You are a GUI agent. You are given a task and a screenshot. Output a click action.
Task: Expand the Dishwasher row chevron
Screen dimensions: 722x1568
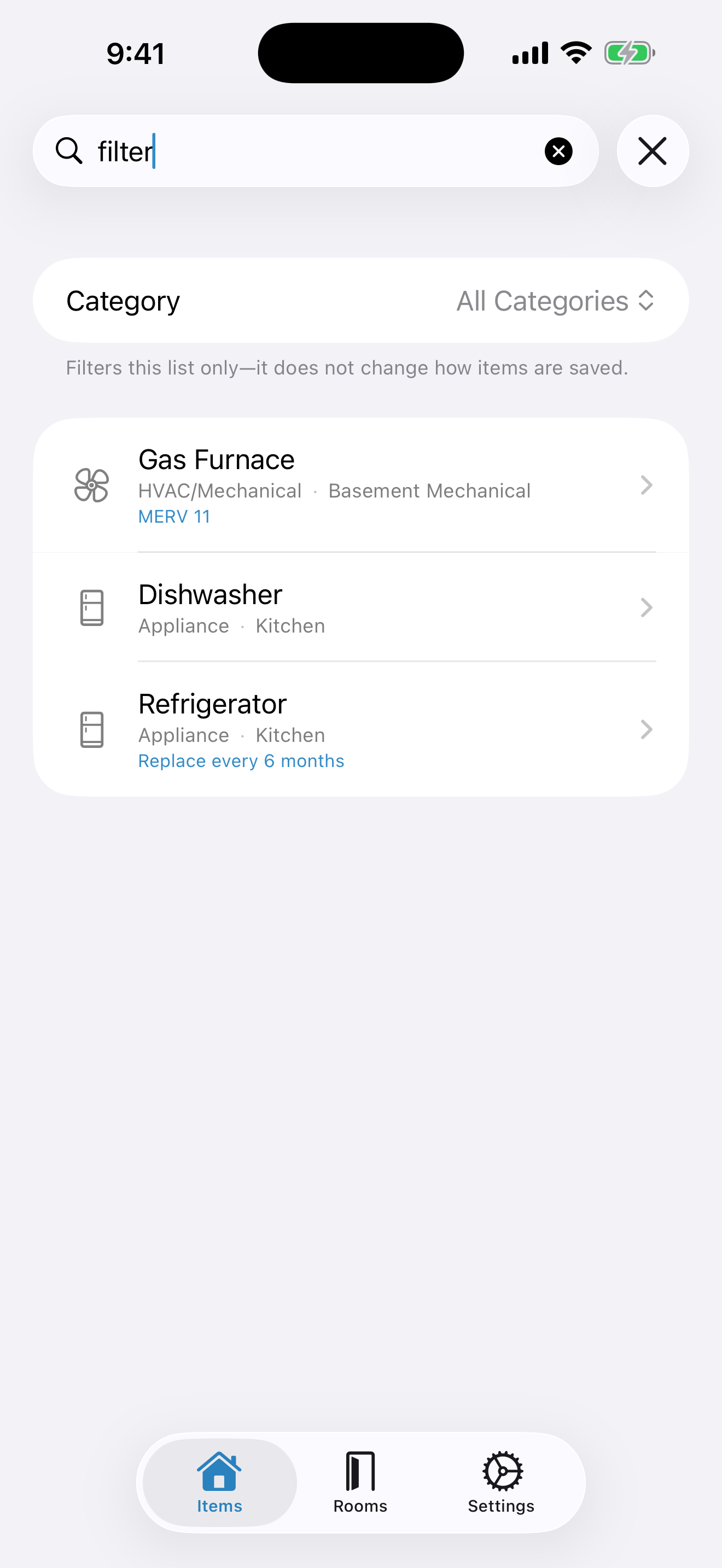(646, 607)
